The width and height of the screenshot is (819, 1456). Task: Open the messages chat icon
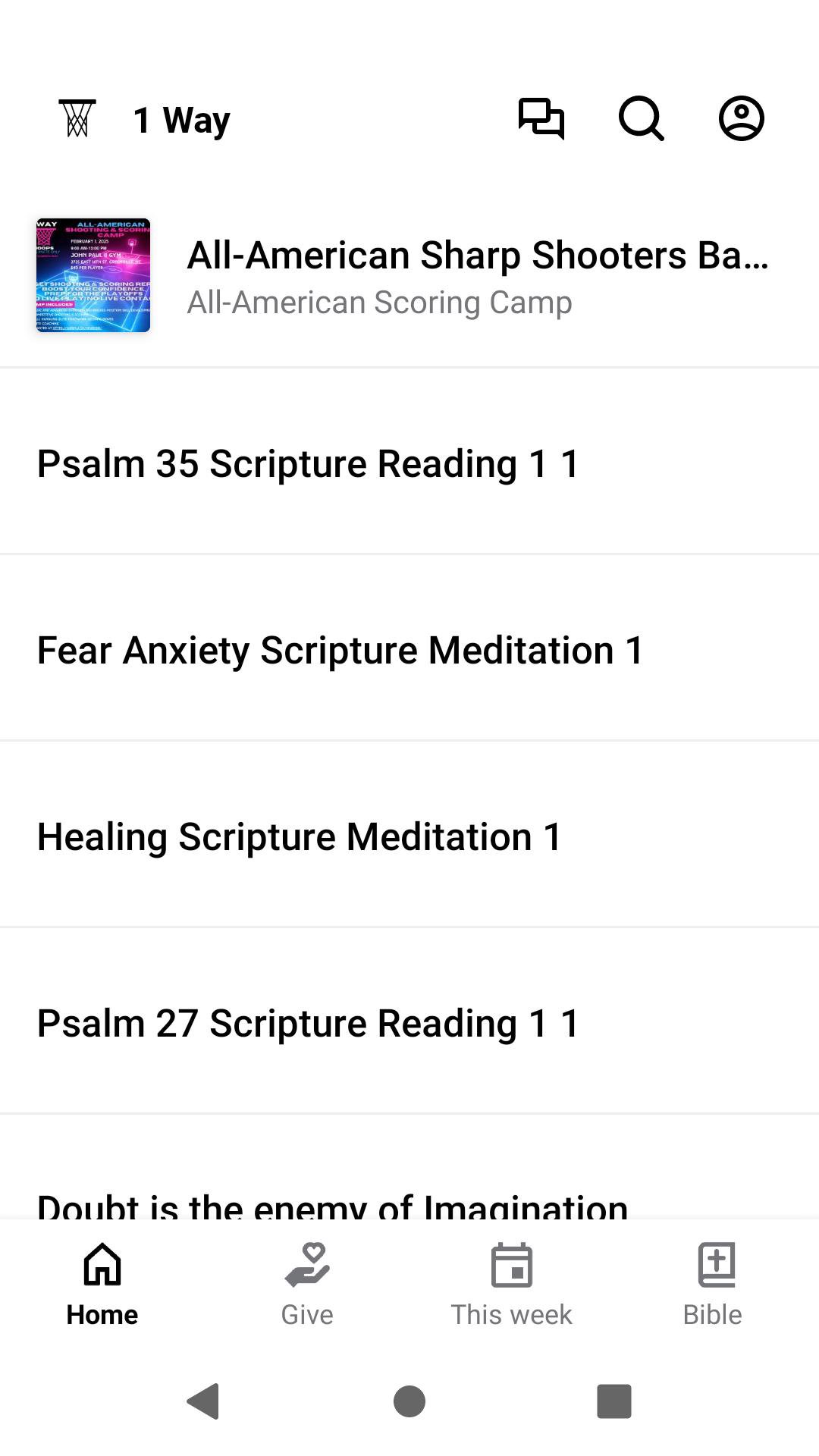tap(541, 119)
